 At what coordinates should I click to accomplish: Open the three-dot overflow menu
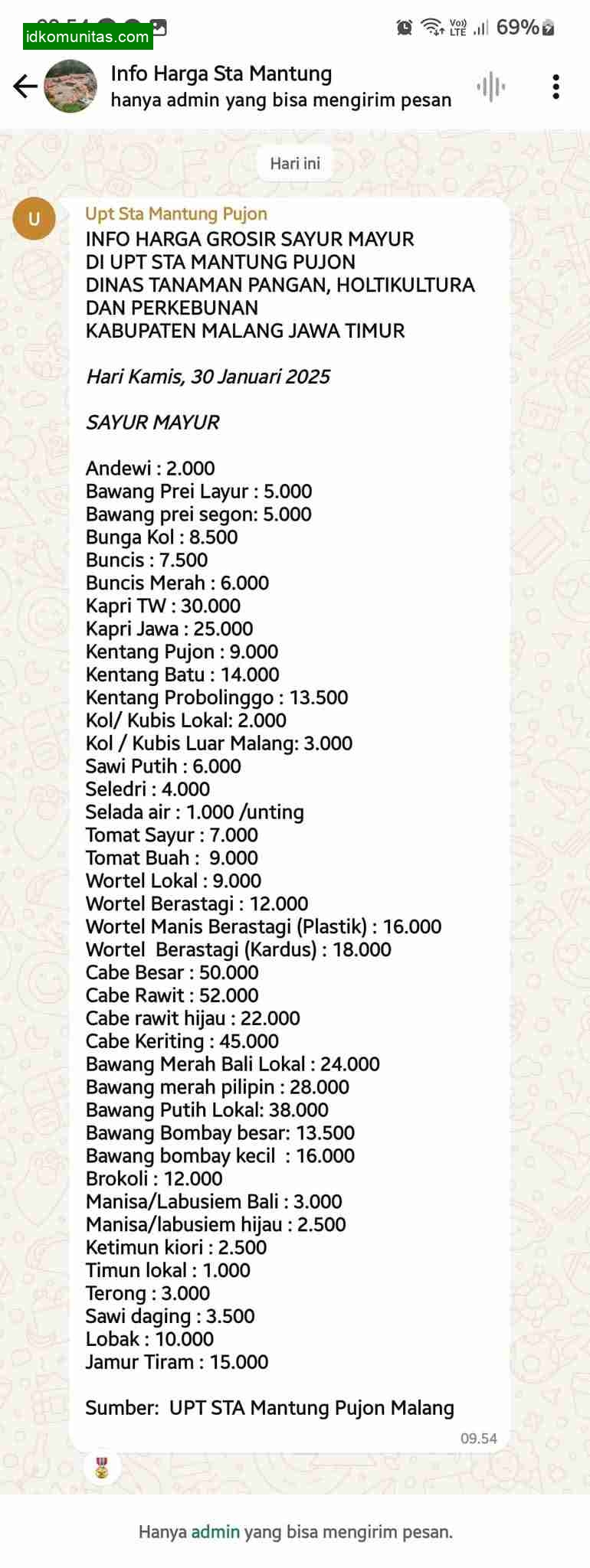click(x=556, y=87)
